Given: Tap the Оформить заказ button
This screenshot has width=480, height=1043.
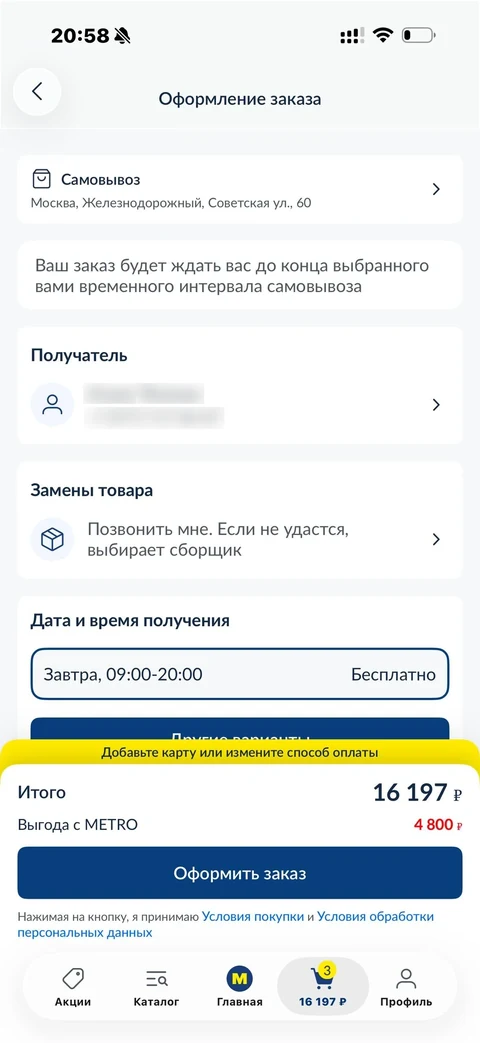Looking at the screenshot, I should coord(240,873).
